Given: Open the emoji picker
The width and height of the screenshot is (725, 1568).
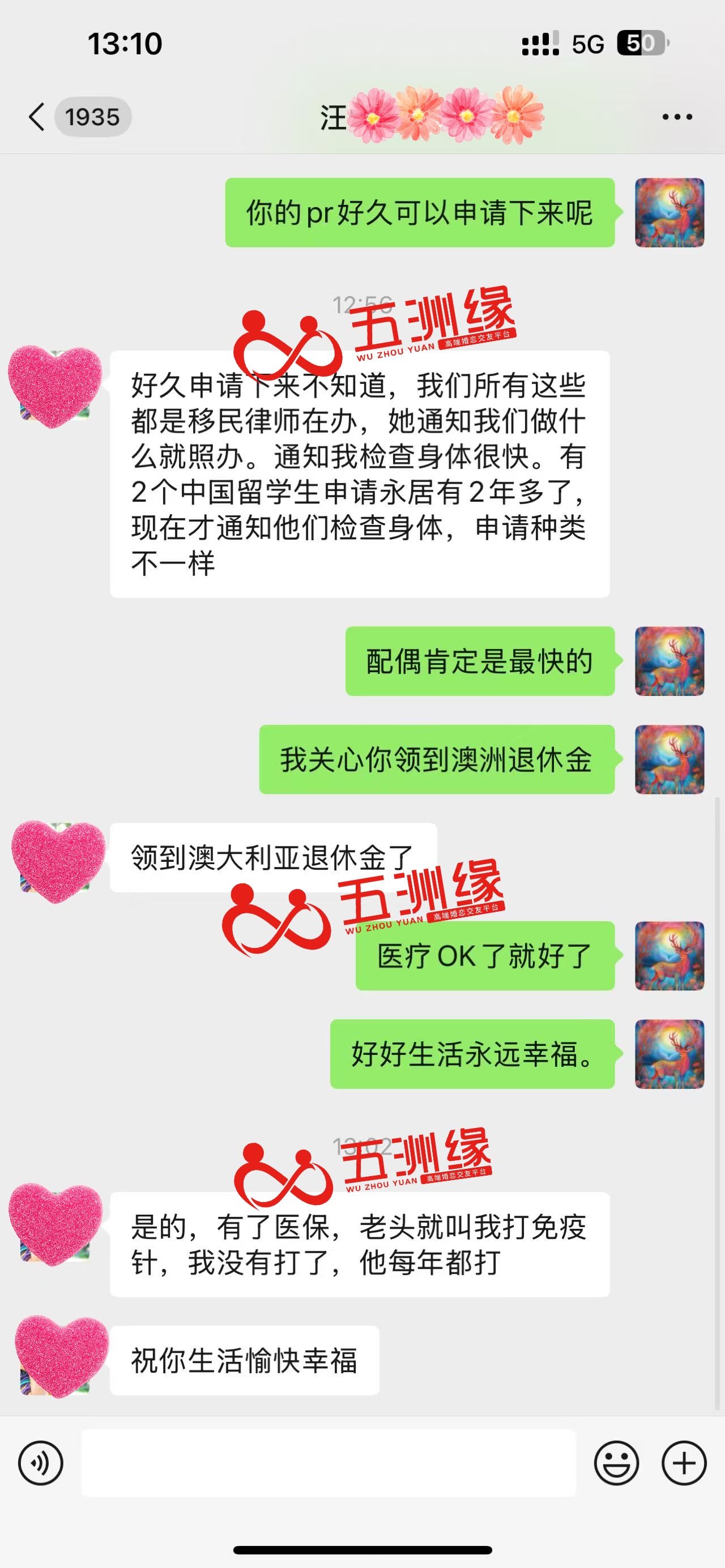Looking at the screenshot, I should (616, 1463).
